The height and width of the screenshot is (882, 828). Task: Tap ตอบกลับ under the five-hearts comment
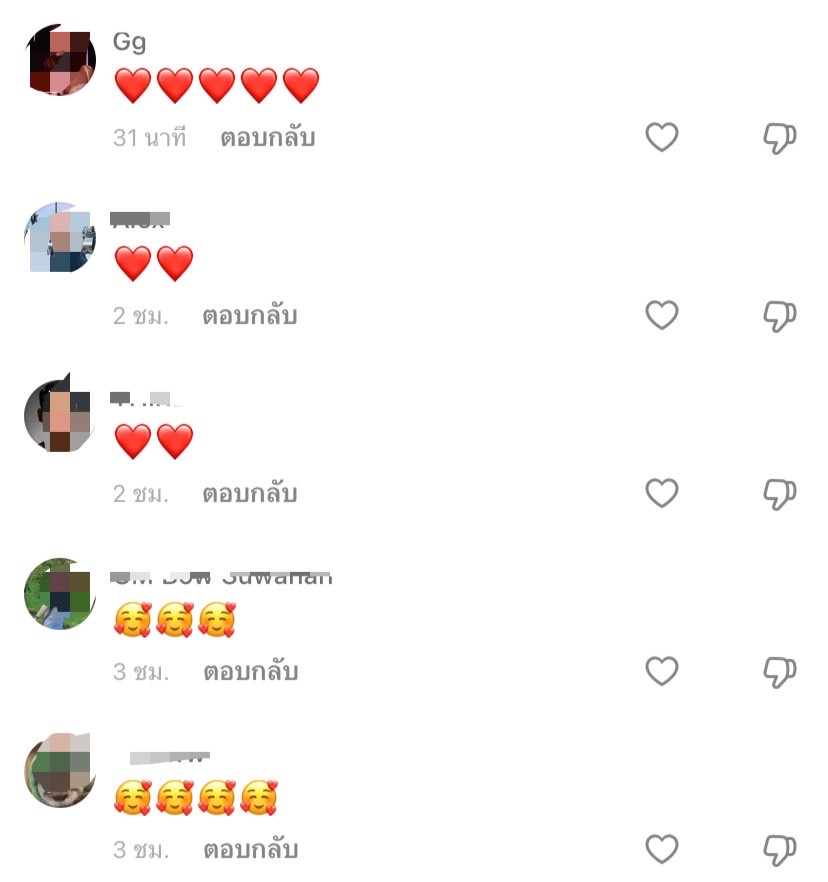267,138
